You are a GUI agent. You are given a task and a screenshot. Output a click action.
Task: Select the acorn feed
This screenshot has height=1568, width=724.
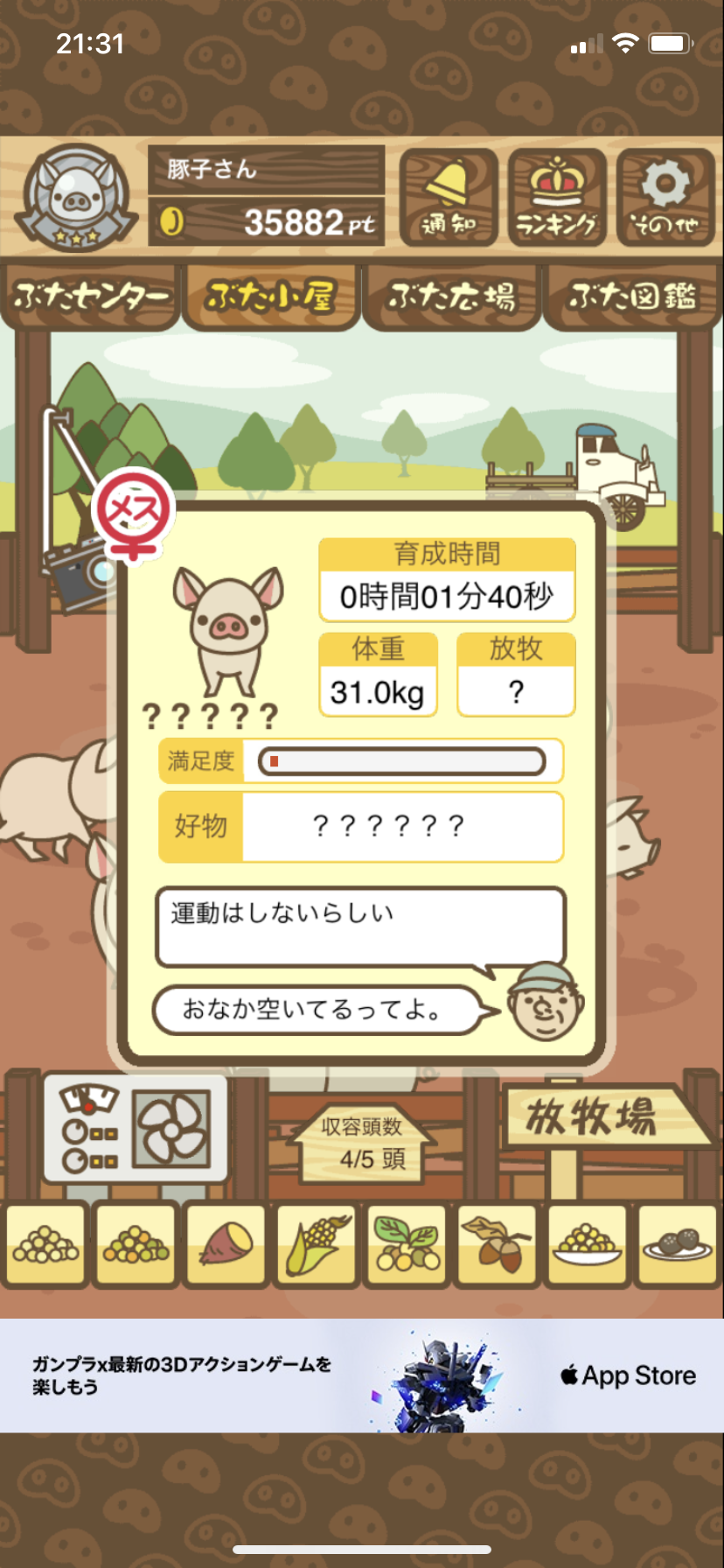(497, 1244)
